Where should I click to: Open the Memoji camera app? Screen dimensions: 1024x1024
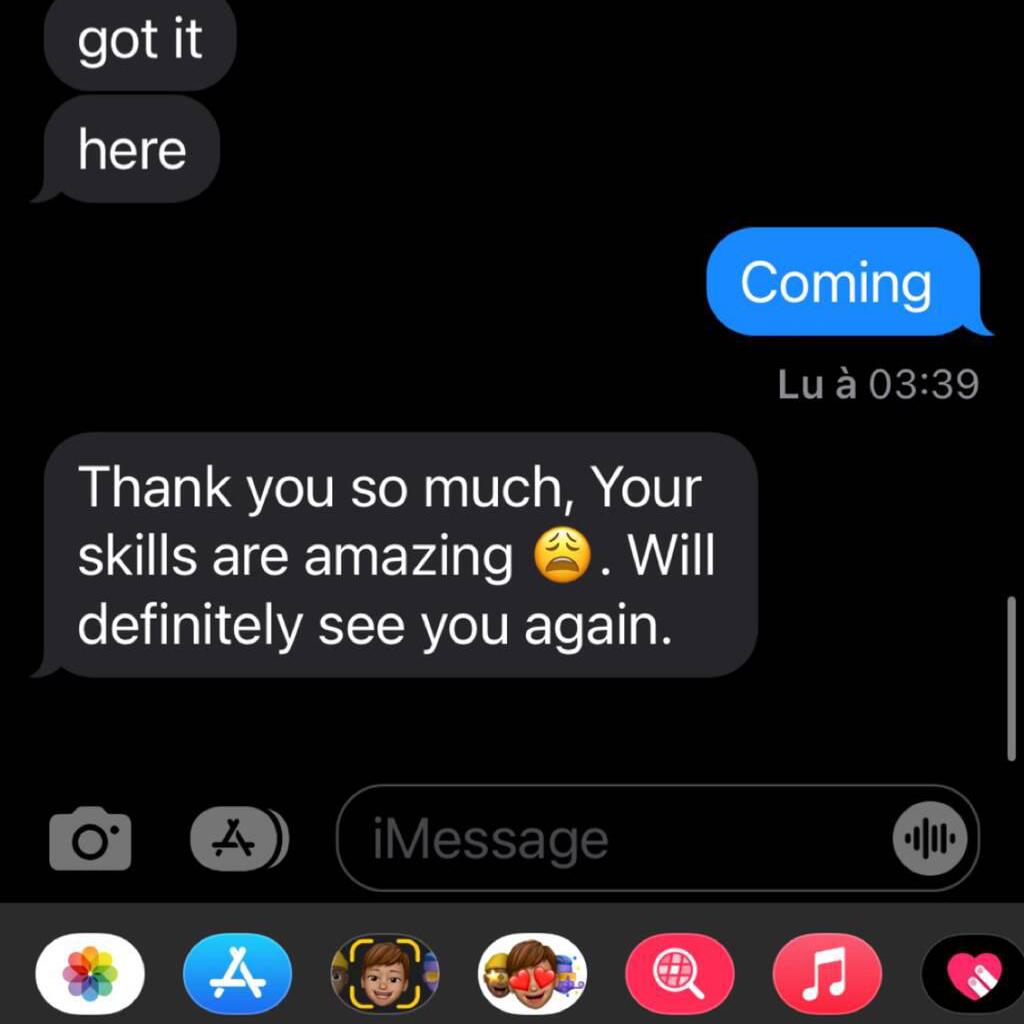[385, 974]
